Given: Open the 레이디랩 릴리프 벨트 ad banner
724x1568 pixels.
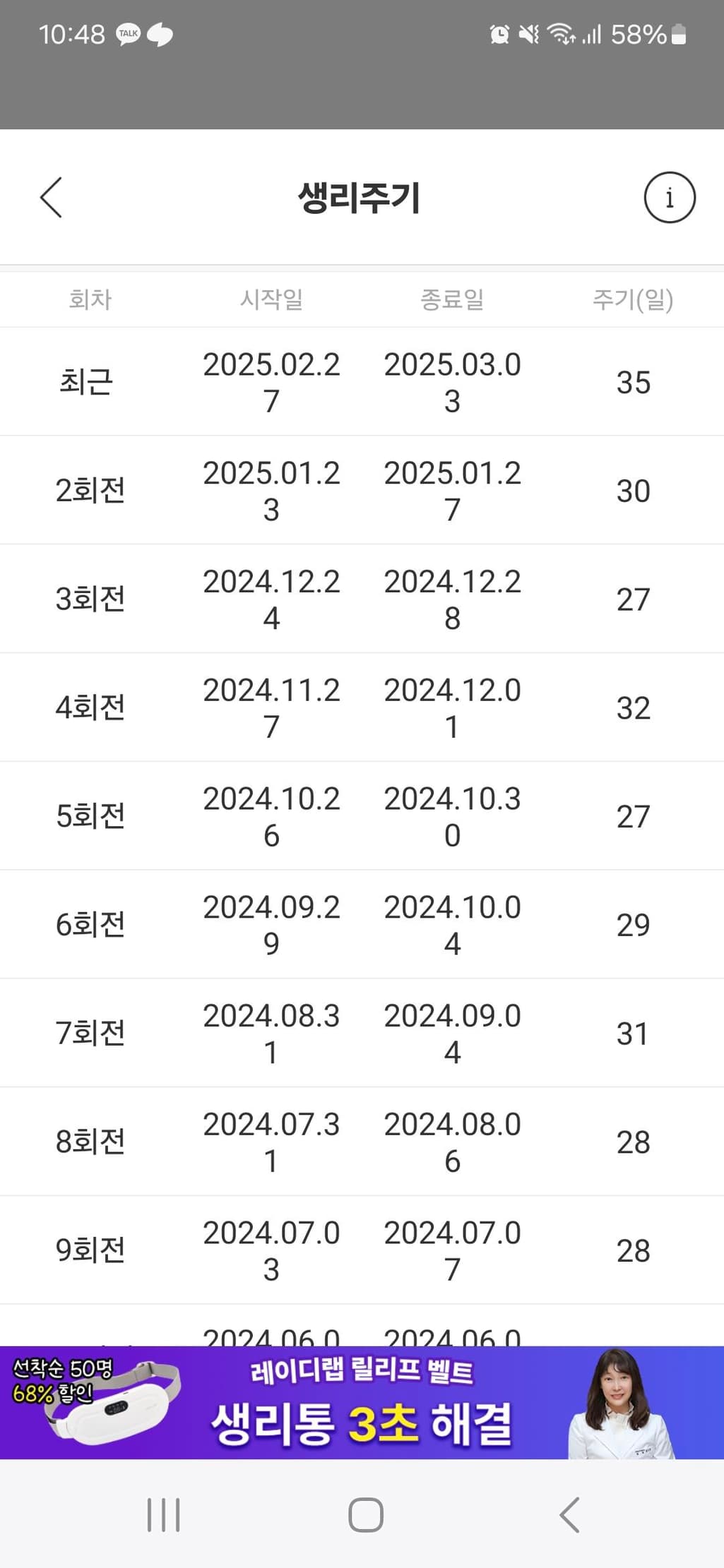Looking at the screenshot, I should tap(362, 1402).
